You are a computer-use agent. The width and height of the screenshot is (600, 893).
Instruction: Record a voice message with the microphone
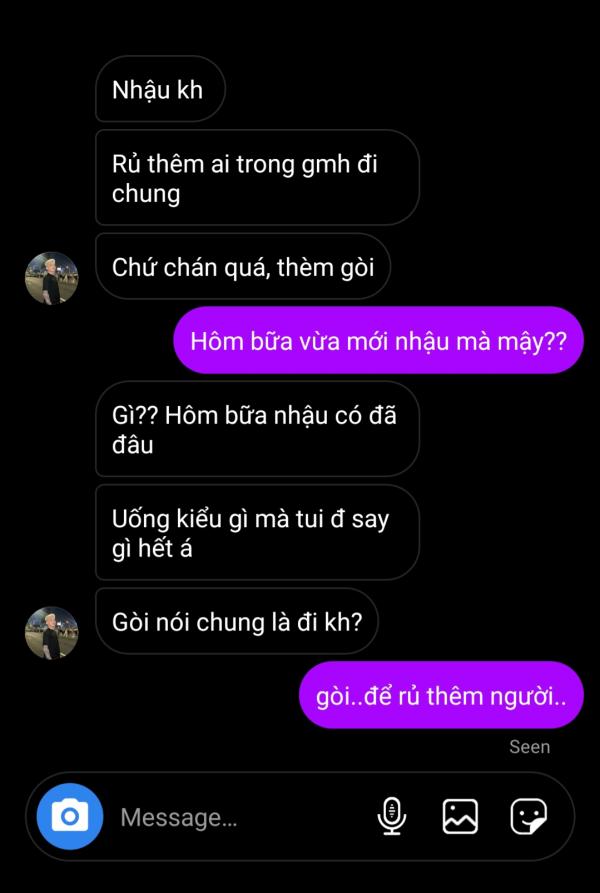(x=392, y=817)
